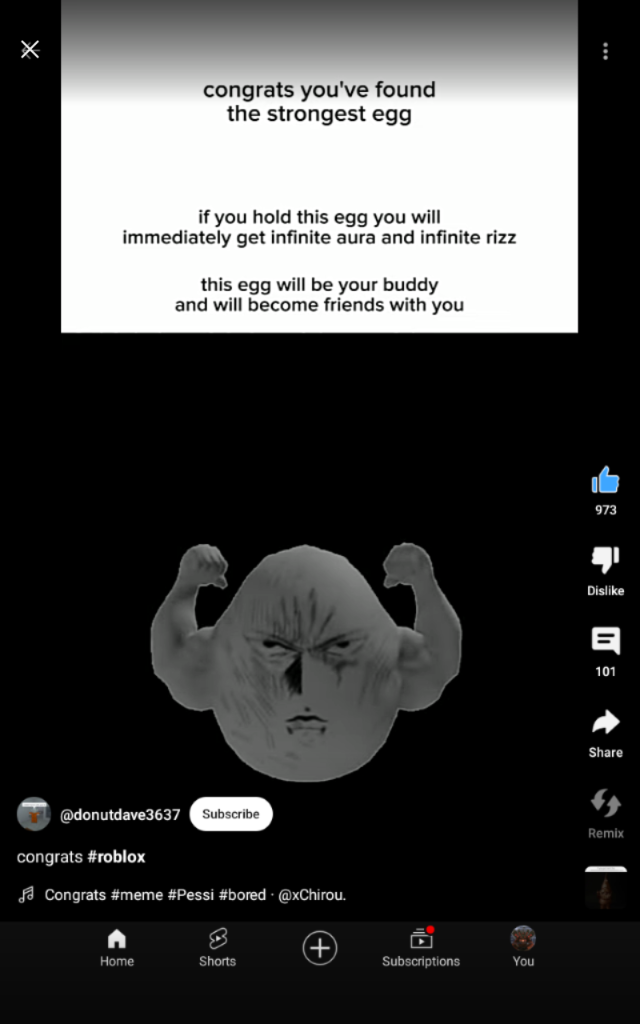Subscribe to @donutdave3637
Image resolution: width=640 pixels, height=1024 pixels.
point(231,814)
